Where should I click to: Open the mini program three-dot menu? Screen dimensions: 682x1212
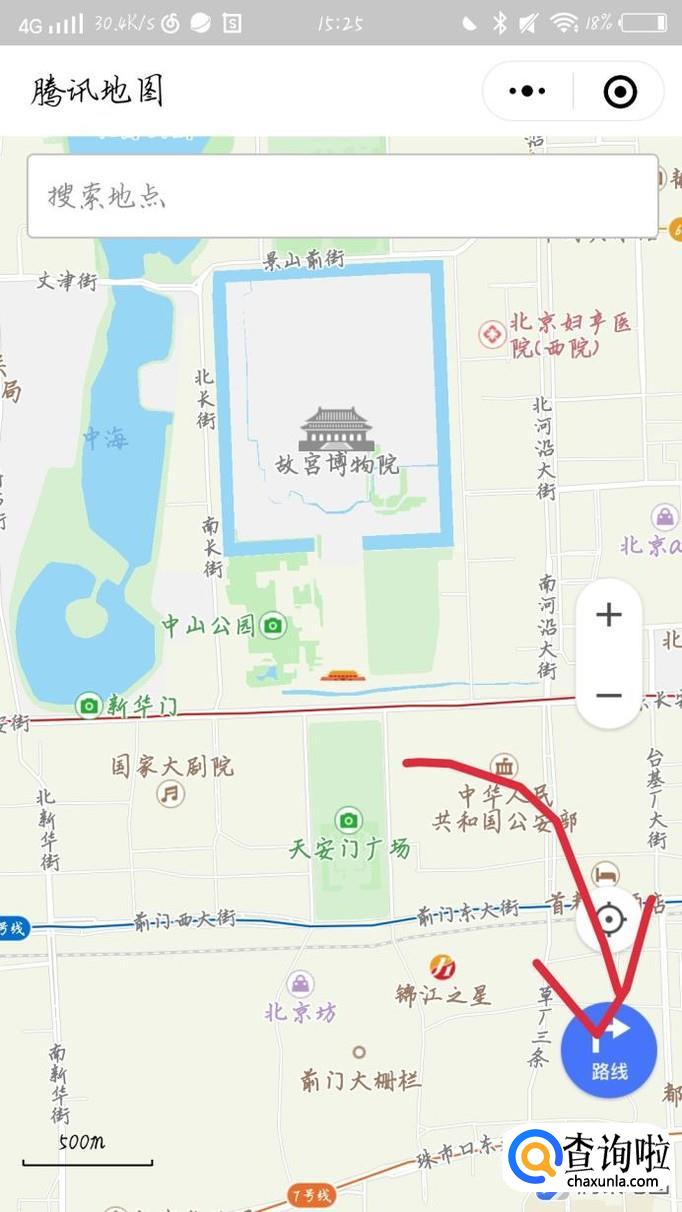coord(527,92)
